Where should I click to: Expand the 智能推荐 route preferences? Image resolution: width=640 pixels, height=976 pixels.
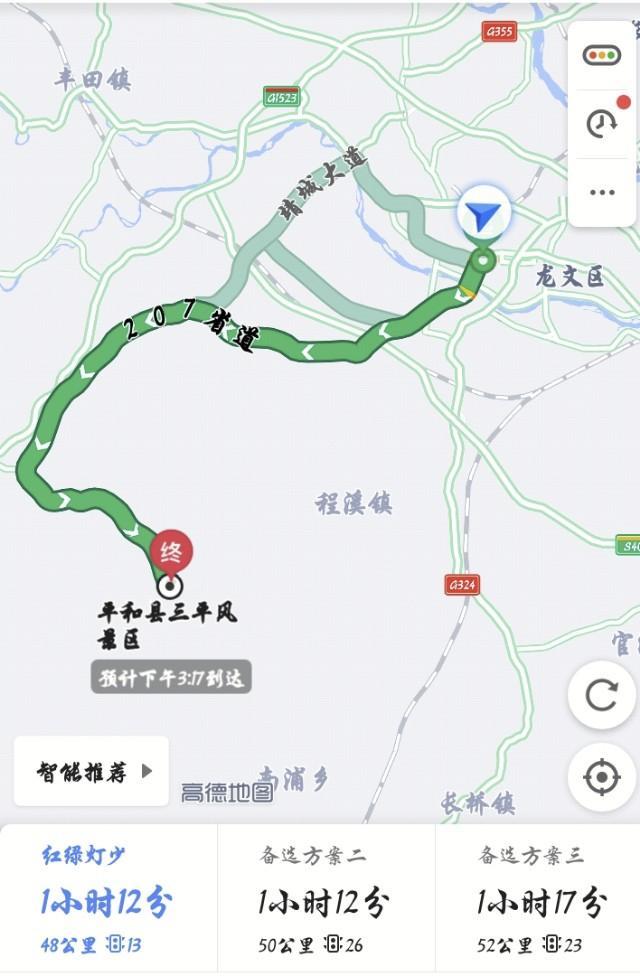pyautogui.click(x=92, y=771)
